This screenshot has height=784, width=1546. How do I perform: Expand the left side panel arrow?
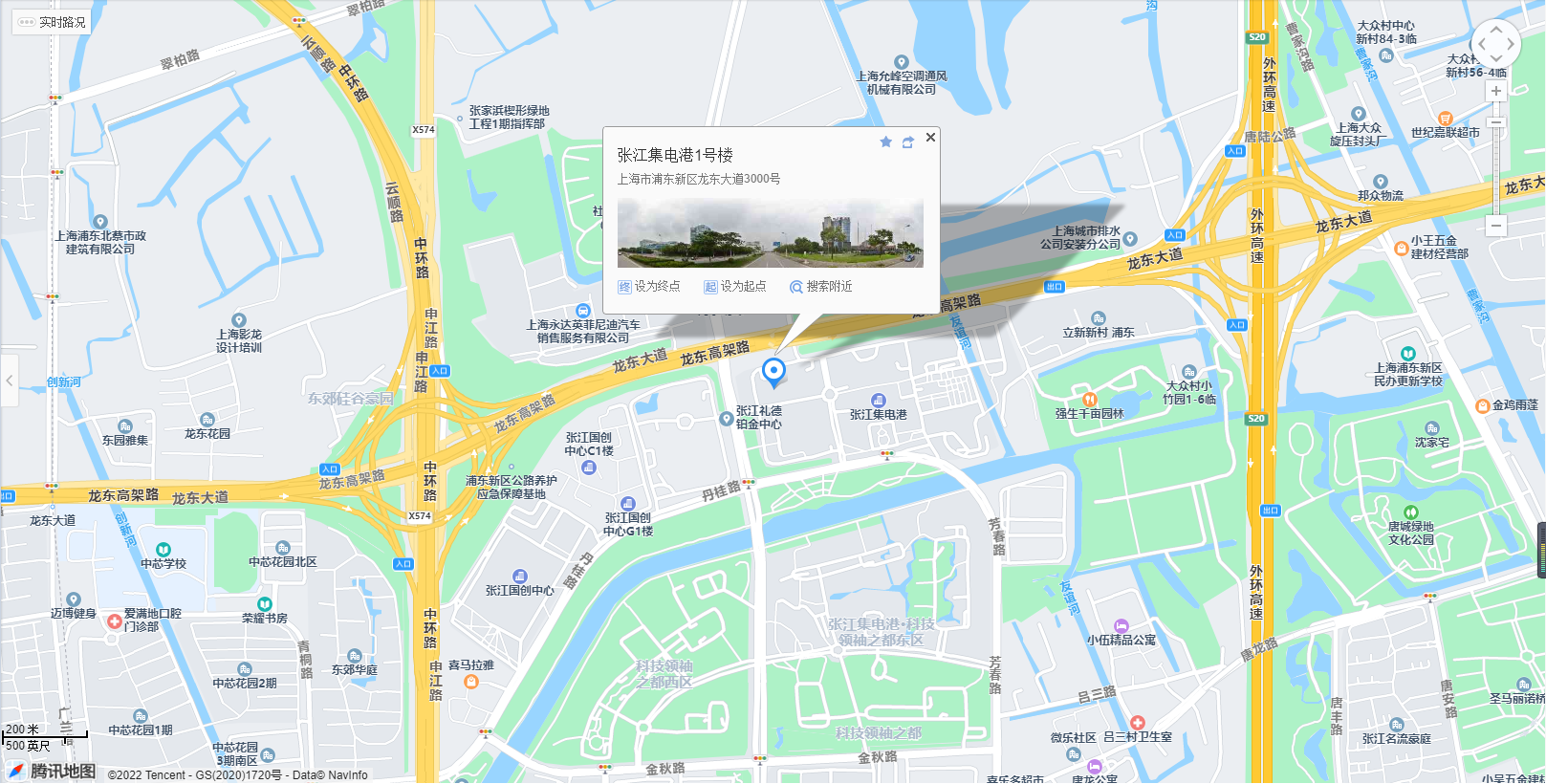pos(10,380)
